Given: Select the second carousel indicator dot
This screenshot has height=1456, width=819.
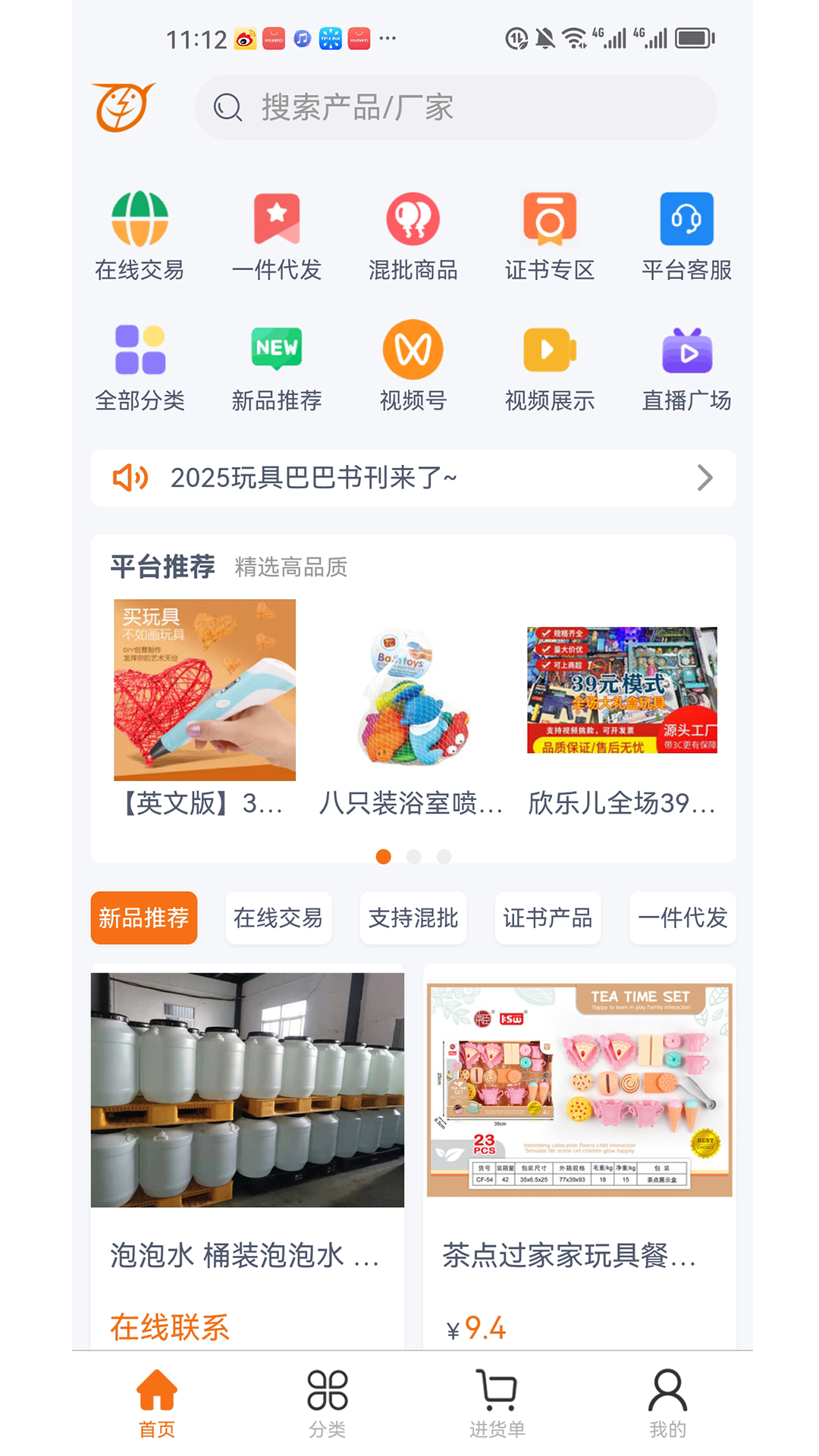Looking at the screenshot, I should [x=413, y=856].
